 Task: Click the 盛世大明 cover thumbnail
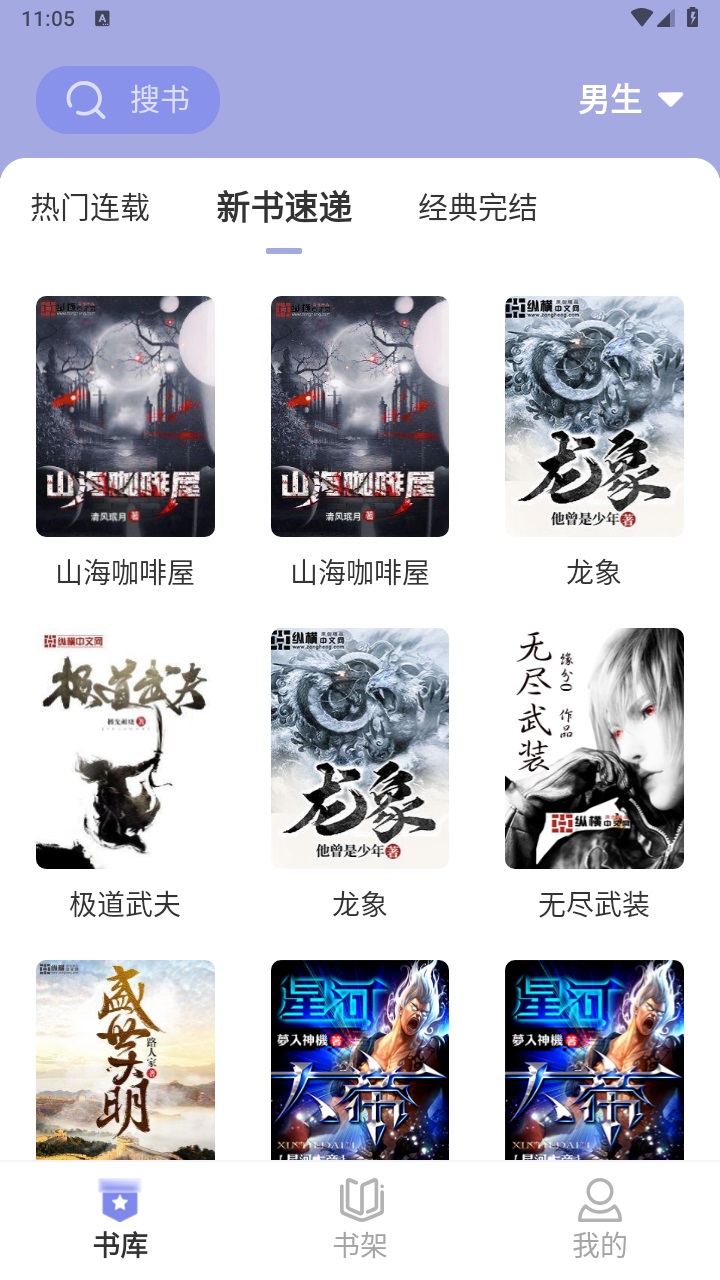pos(125,1060)
